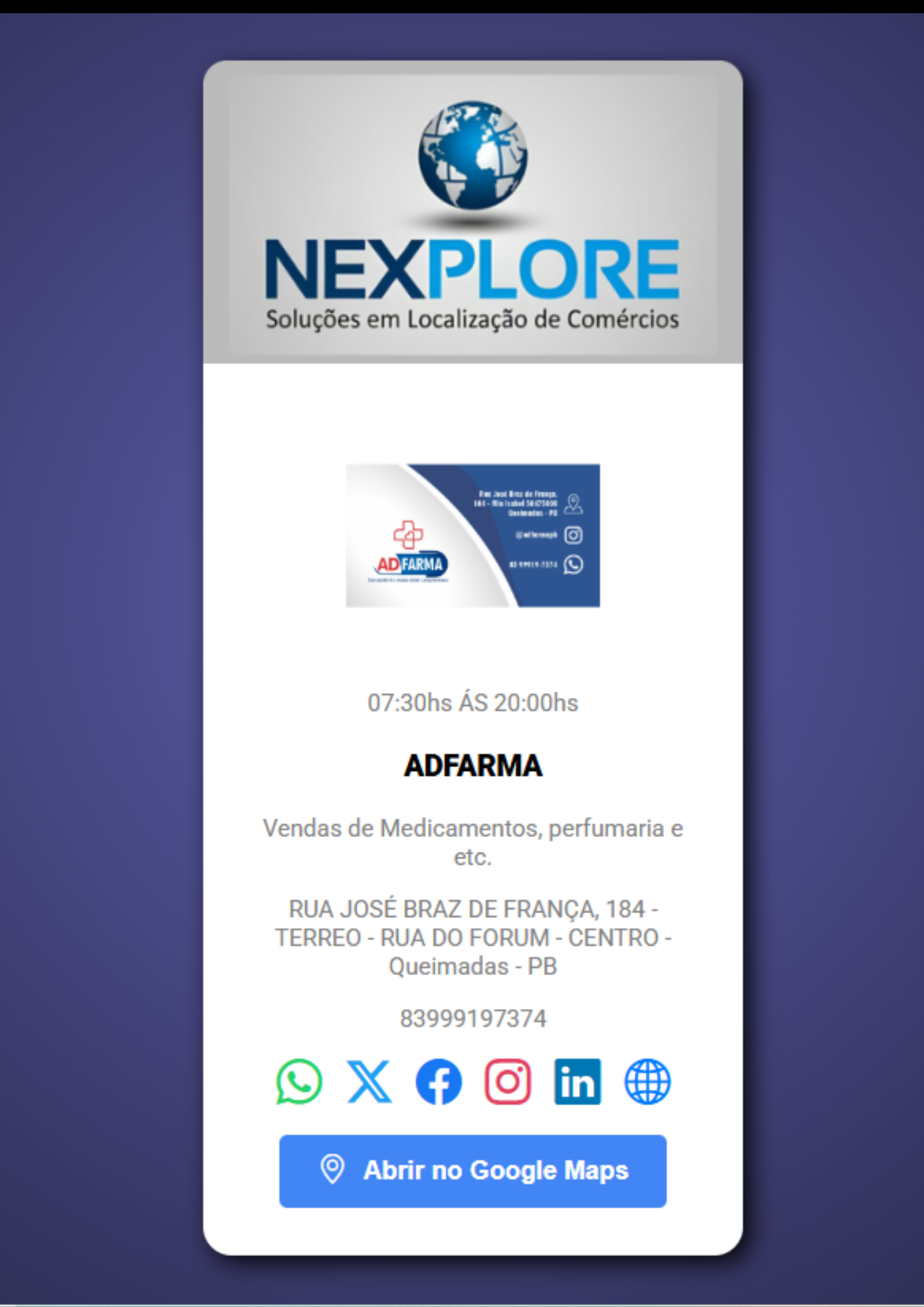Visit the Facebook page icon
This screenshot has width=924, height=1307.
[438, 1082]
